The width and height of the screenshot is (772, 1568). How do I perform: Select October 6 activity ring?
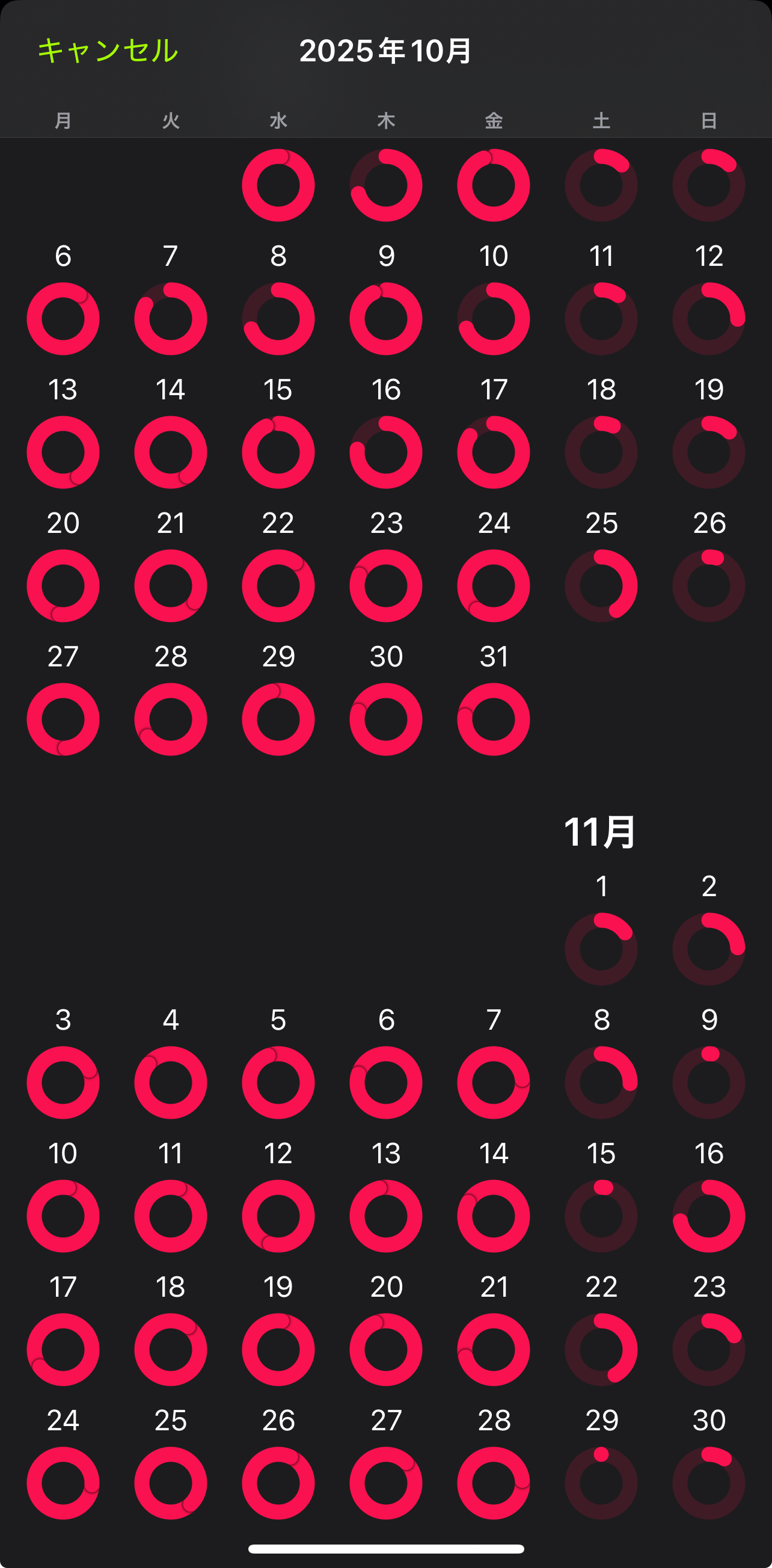63,318
